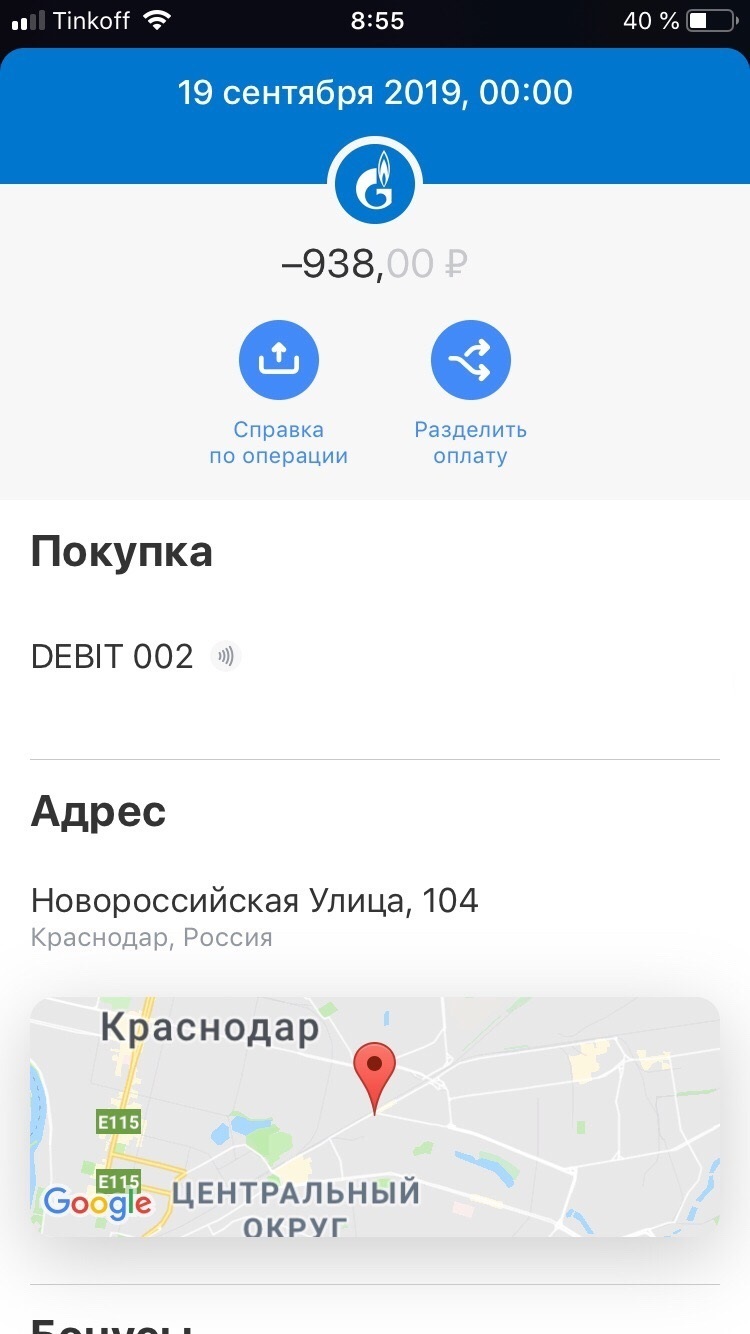Screen dimensions: 750x1334
Task: Open the Krasnodar map preview
Action: [x=375, y=1117]
